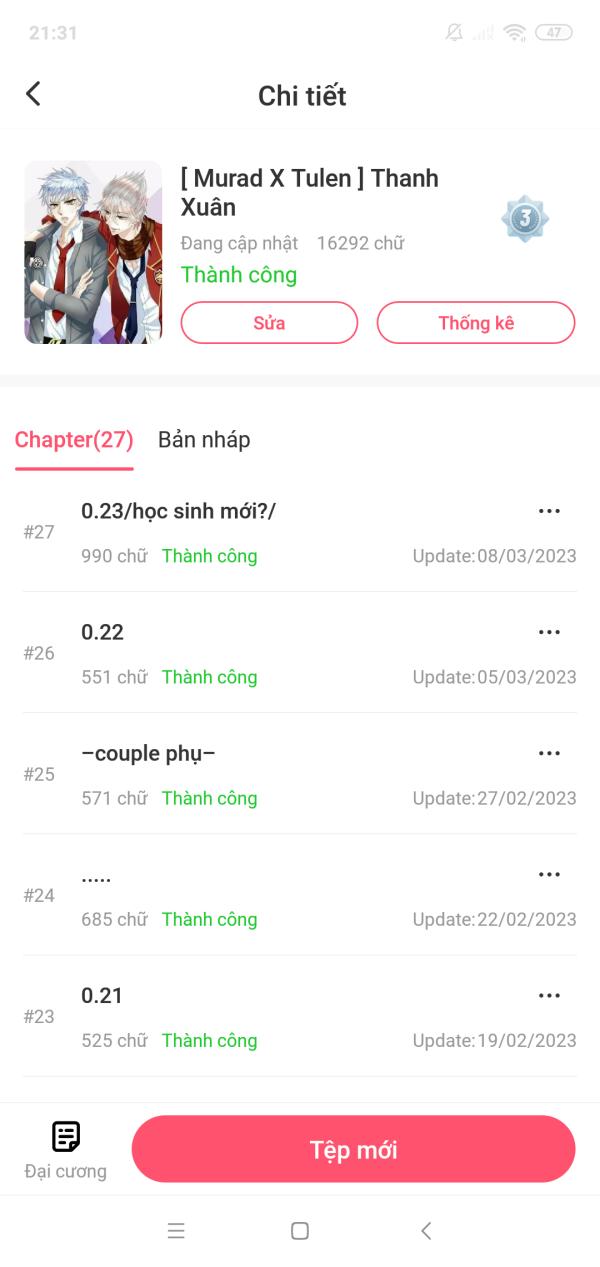Tap the Sửa edit button
This screenshot has height=1267, width=600.
point(269,323)
